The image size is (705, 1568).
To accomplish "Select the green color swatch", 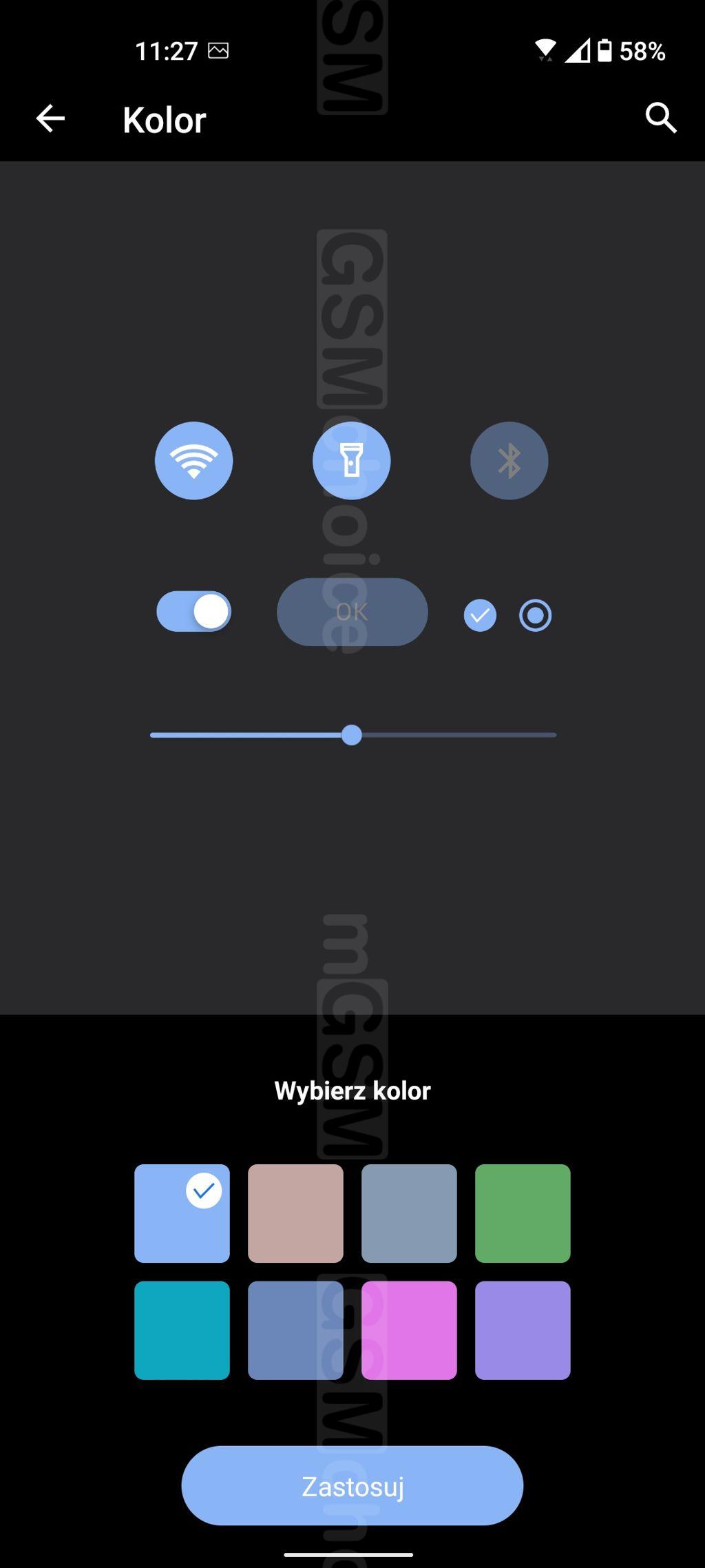I will [x=523, y=1213].
